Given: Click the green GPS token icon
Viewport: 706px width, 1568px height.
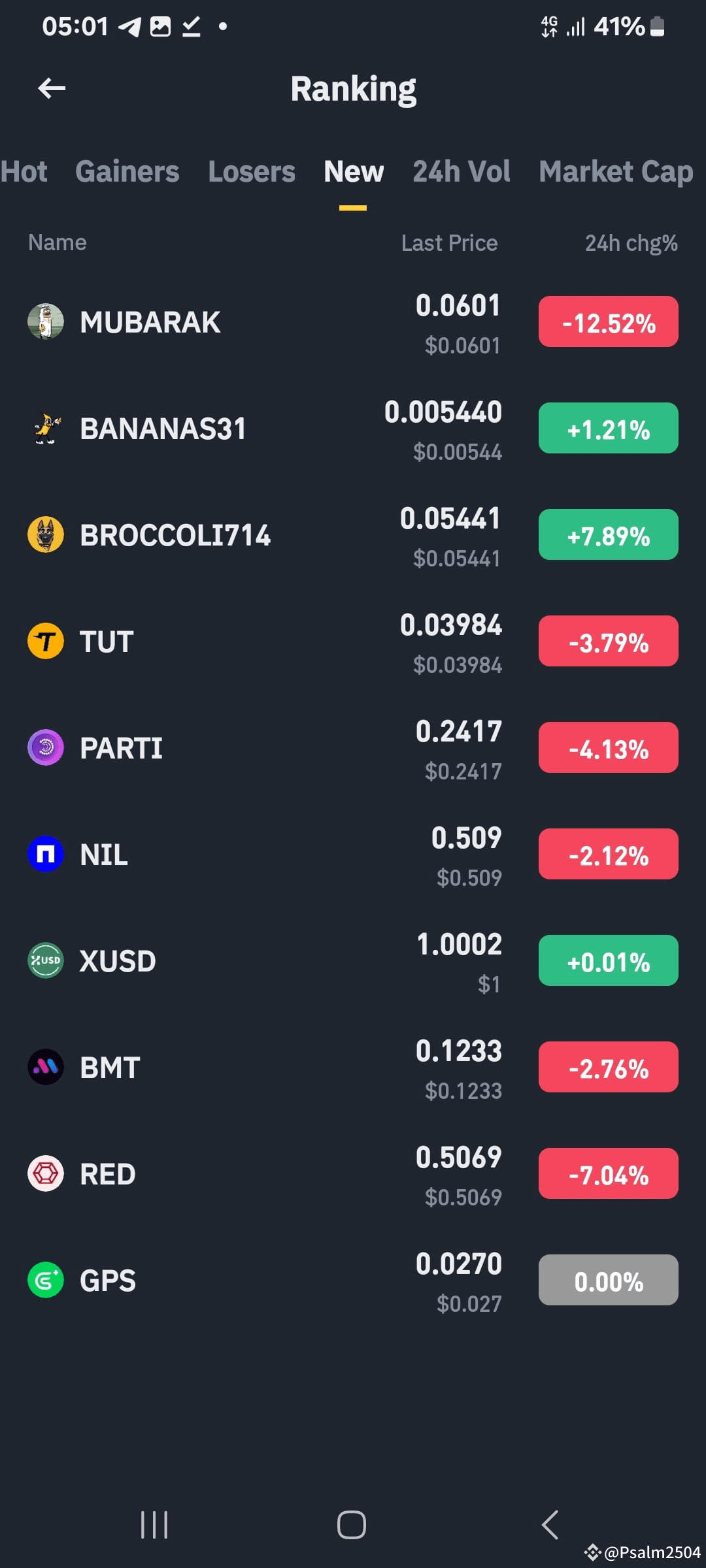Looking at the screenshot, I should tap(46, 1279).
